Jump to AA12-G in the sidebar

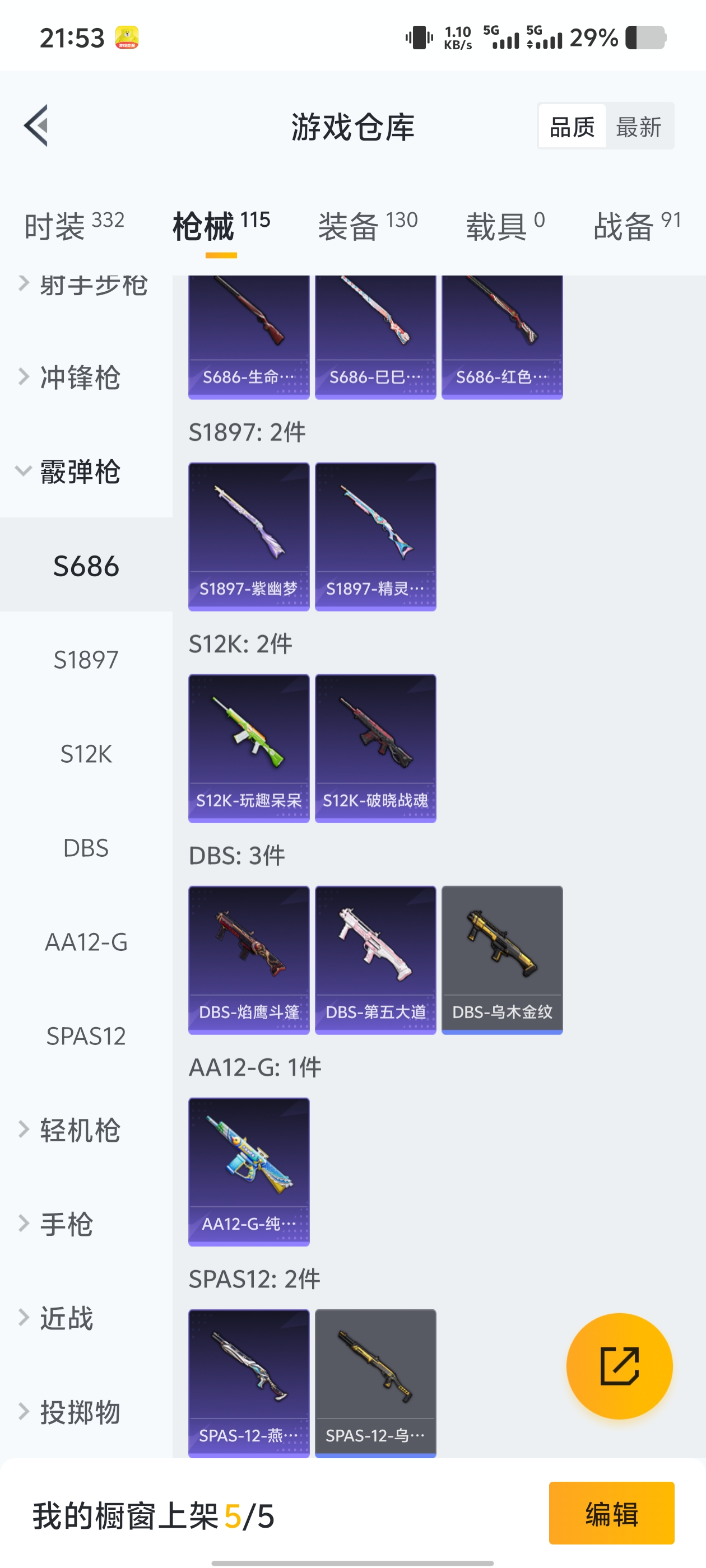click(86, 942)
